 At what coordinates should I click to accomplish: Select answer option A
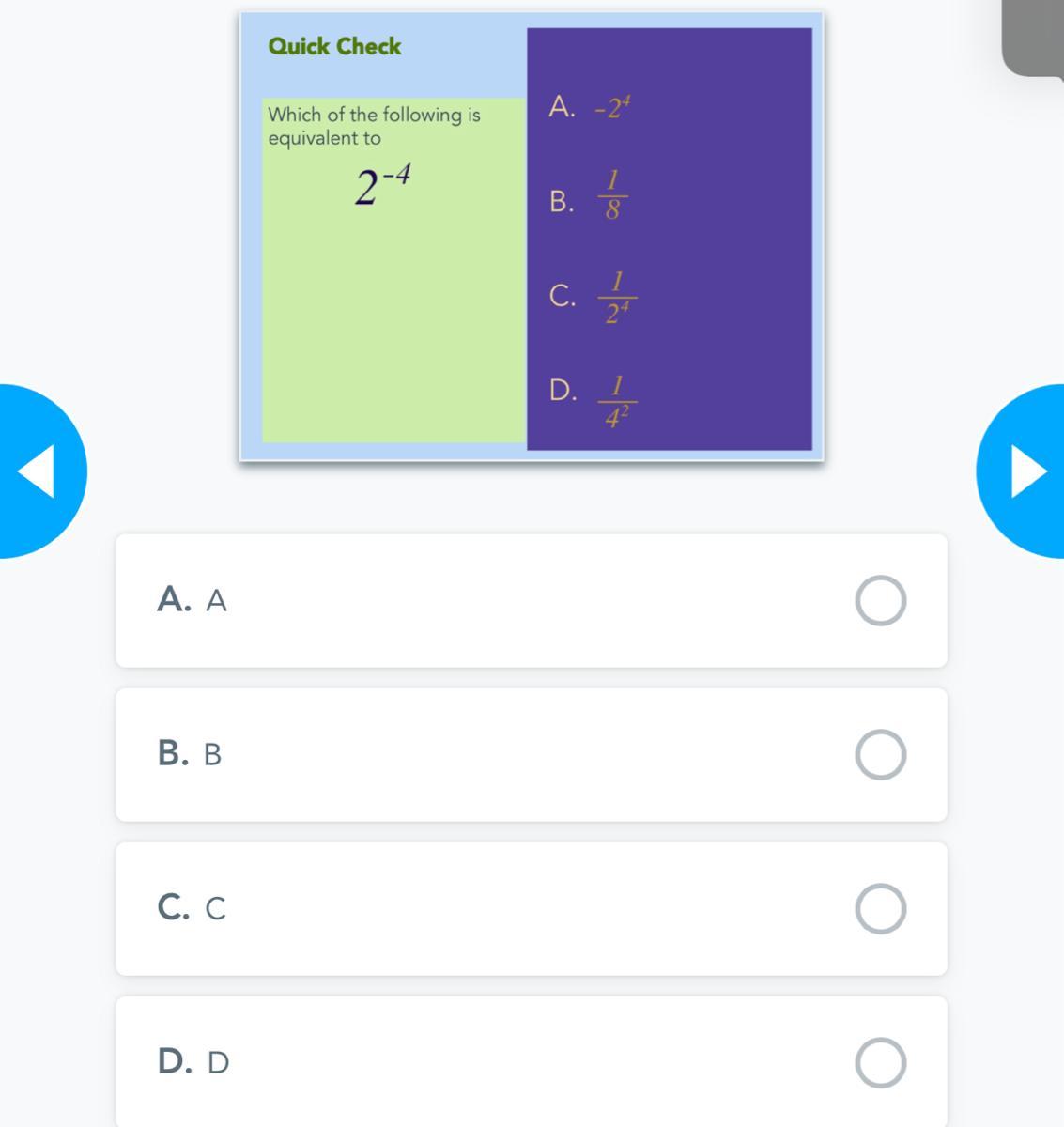tap(532, 601)
